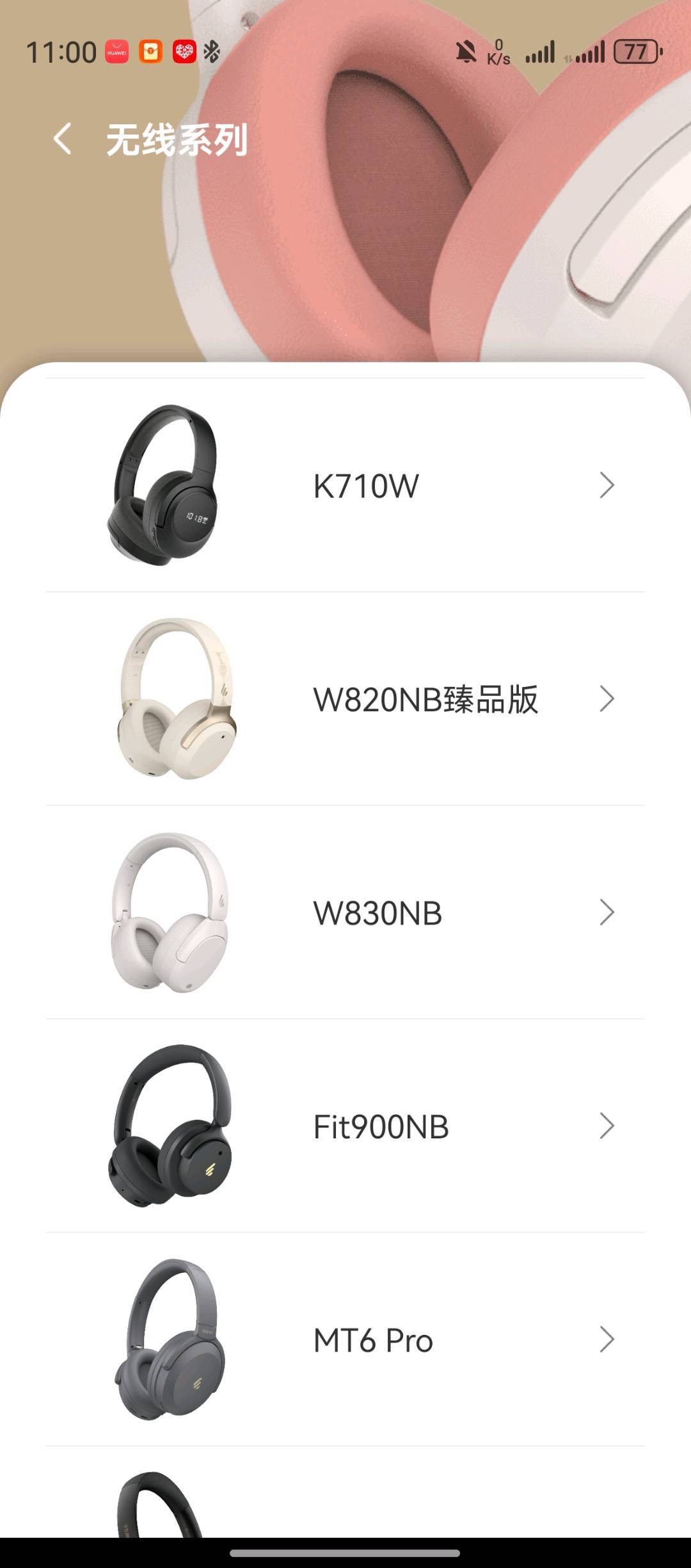Open W830NB product entry
Image resolution: width=691 pixels, height=1568 pixels.
pos(345,912)
